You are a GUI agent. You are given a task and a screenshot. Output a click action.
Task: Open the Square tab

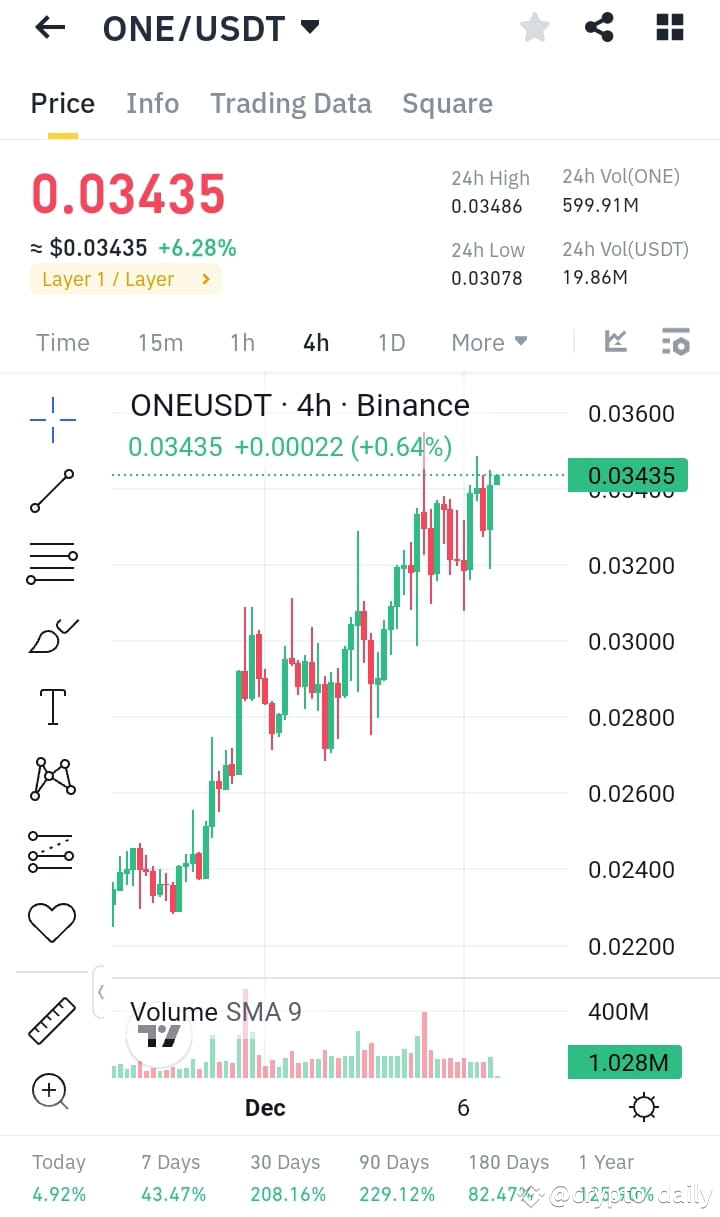tap(447, 103)
